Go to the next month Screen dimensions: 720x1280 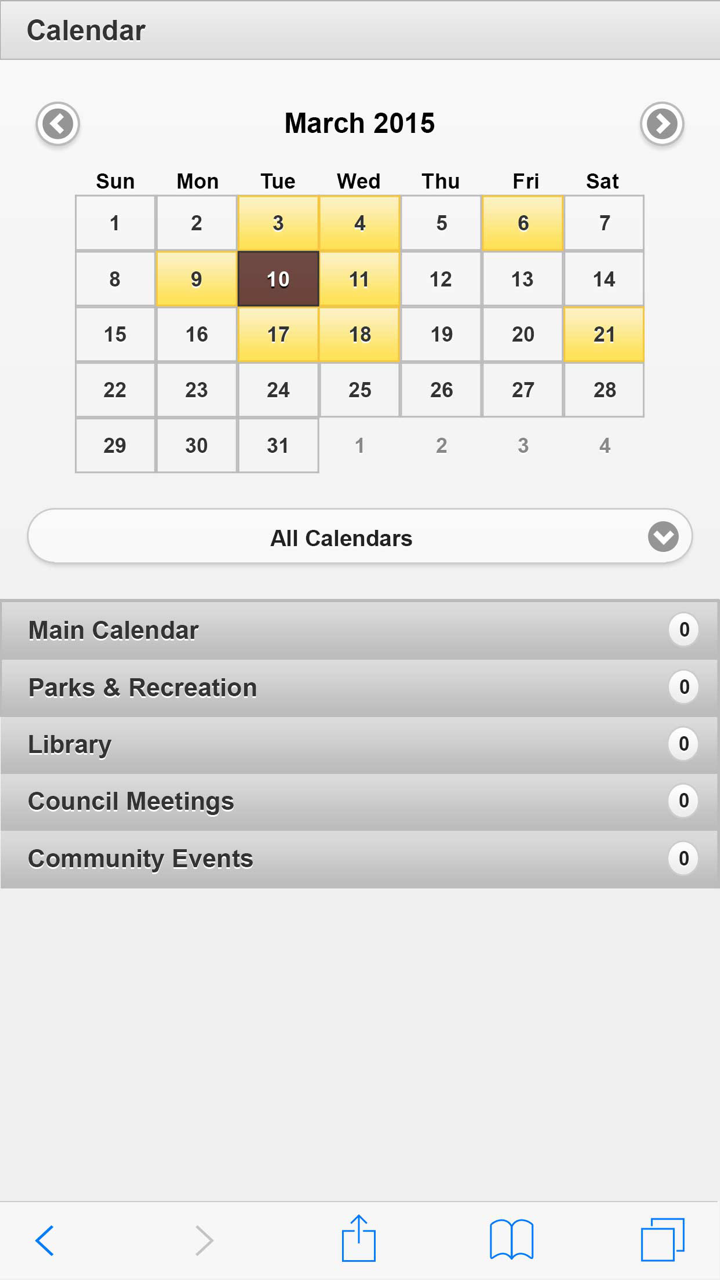point(662,125)
